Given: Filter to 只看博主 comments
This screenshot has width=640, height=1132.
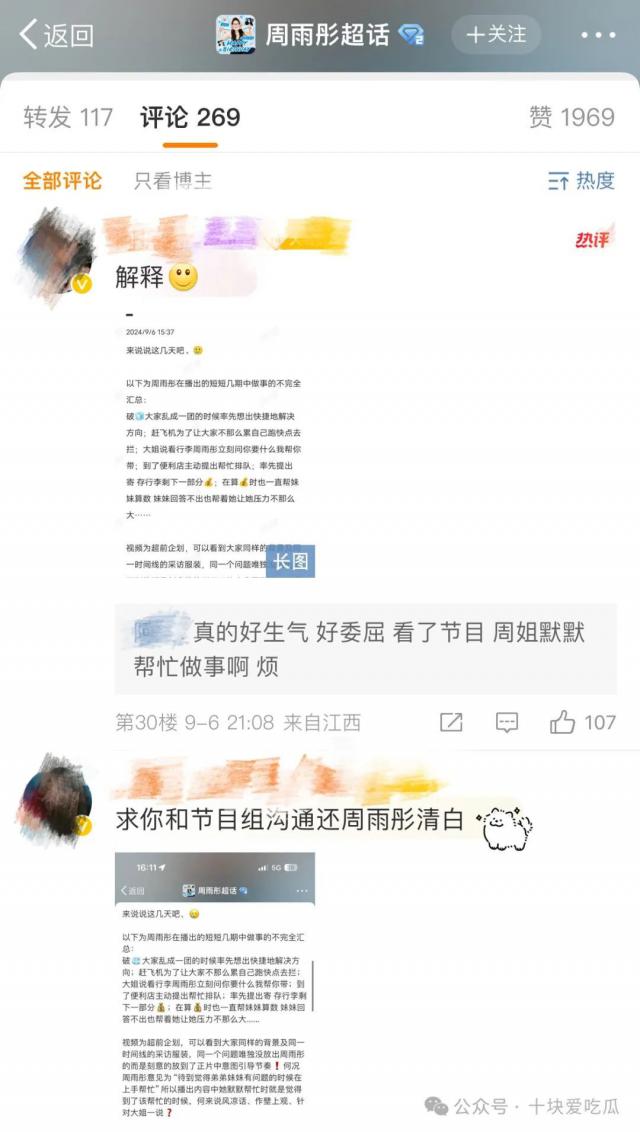Looking at the screenshot, I should [173, 181].
